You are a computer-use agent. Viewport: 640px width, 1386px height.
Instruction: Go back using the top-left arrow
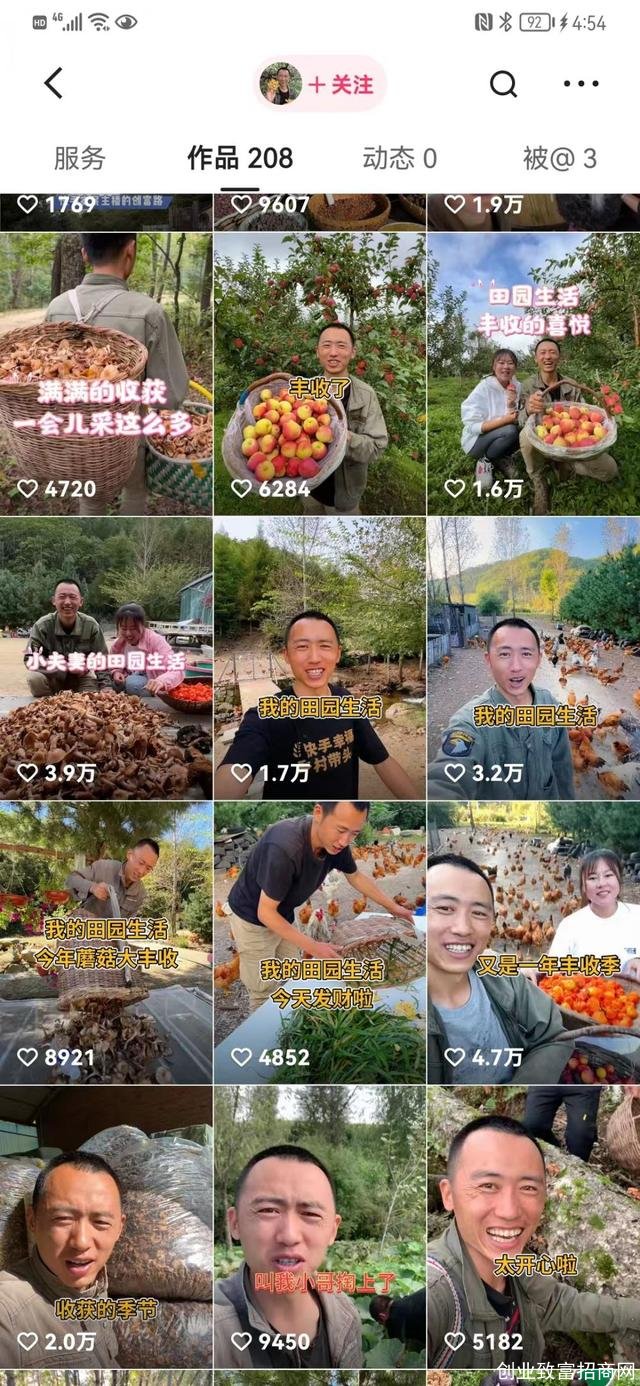53,83
